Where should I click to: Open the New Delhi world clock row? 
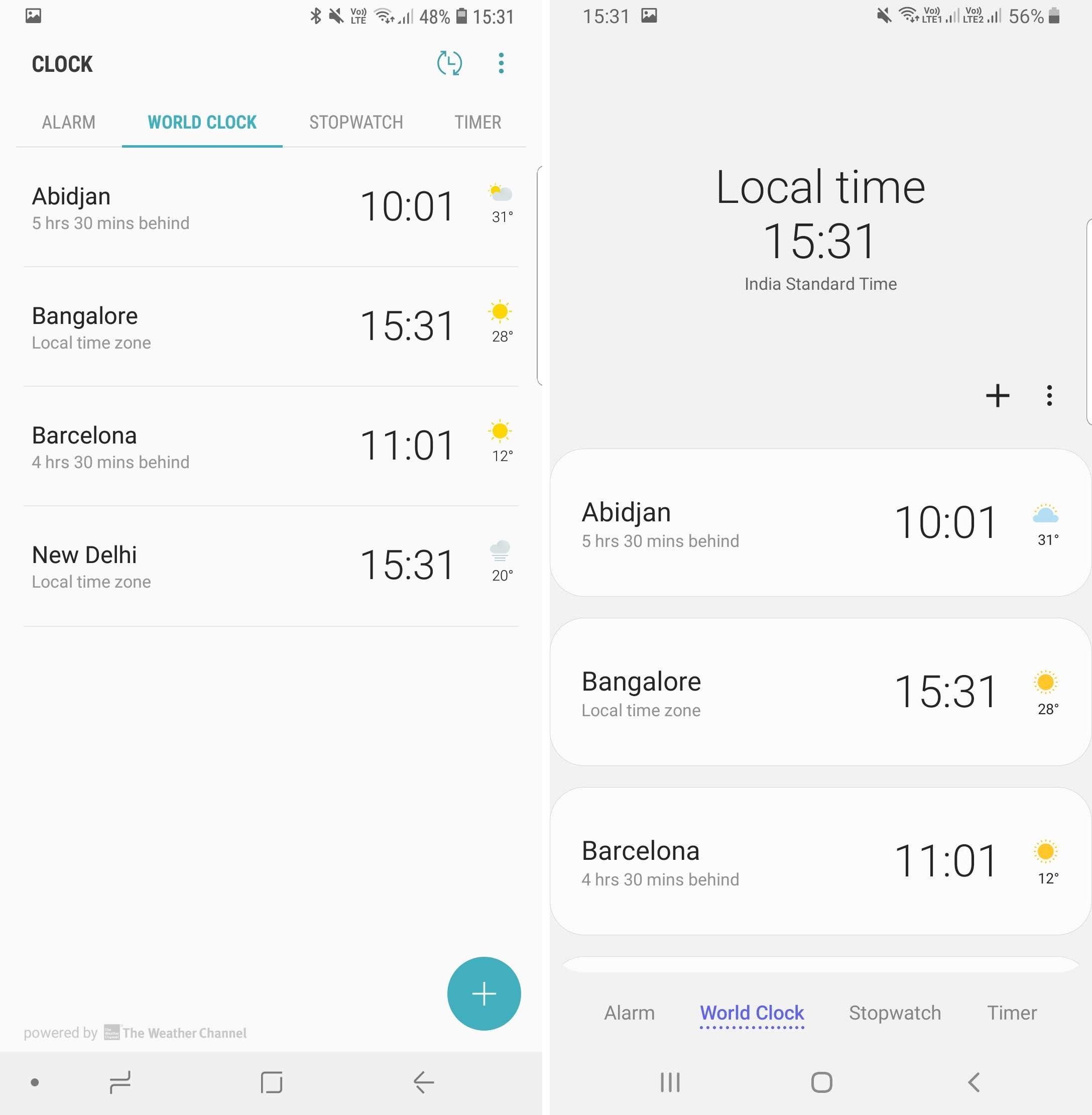[271, 566]
